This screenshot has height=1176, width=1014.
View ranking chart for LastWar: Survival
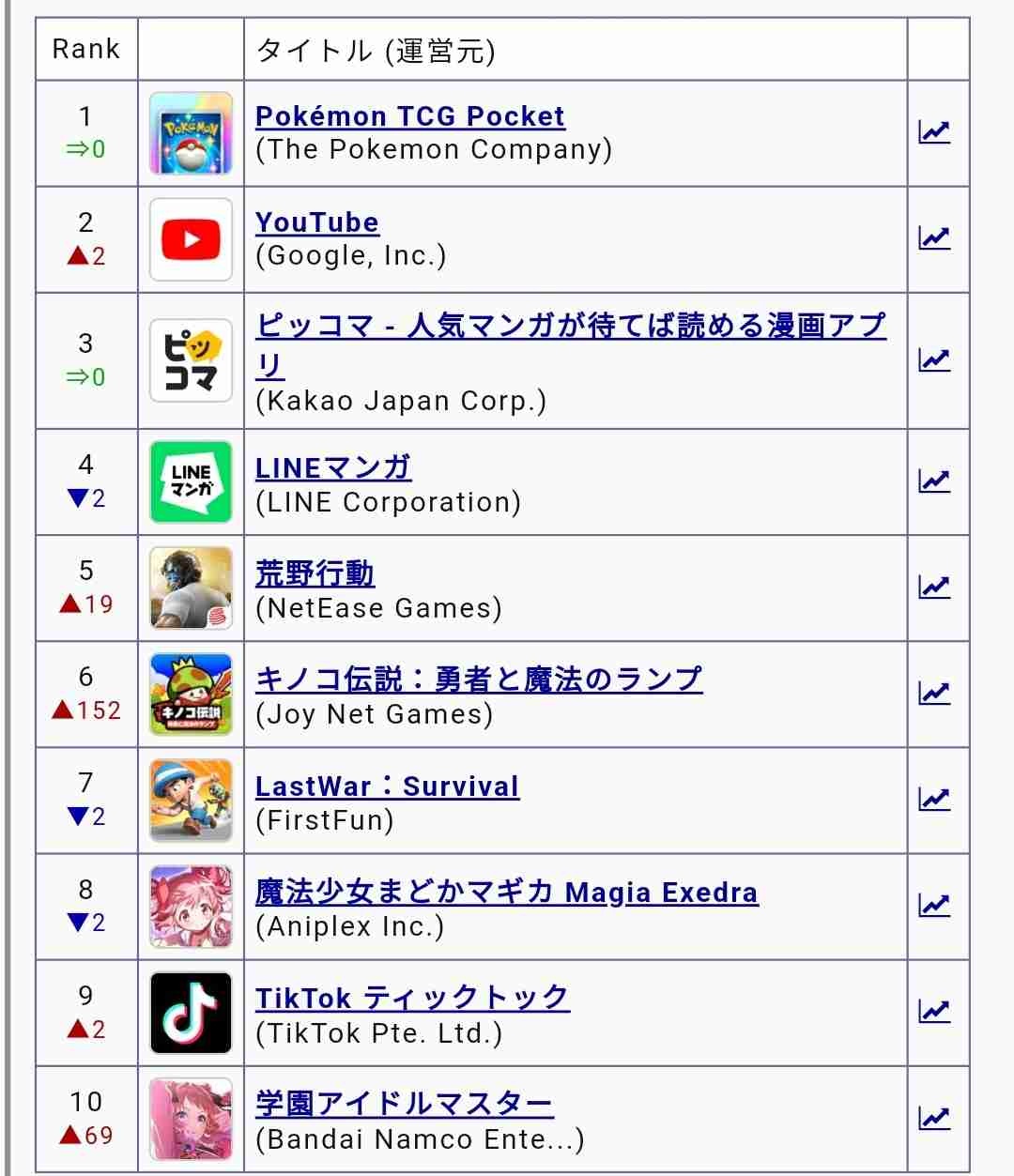click(934, 800)
